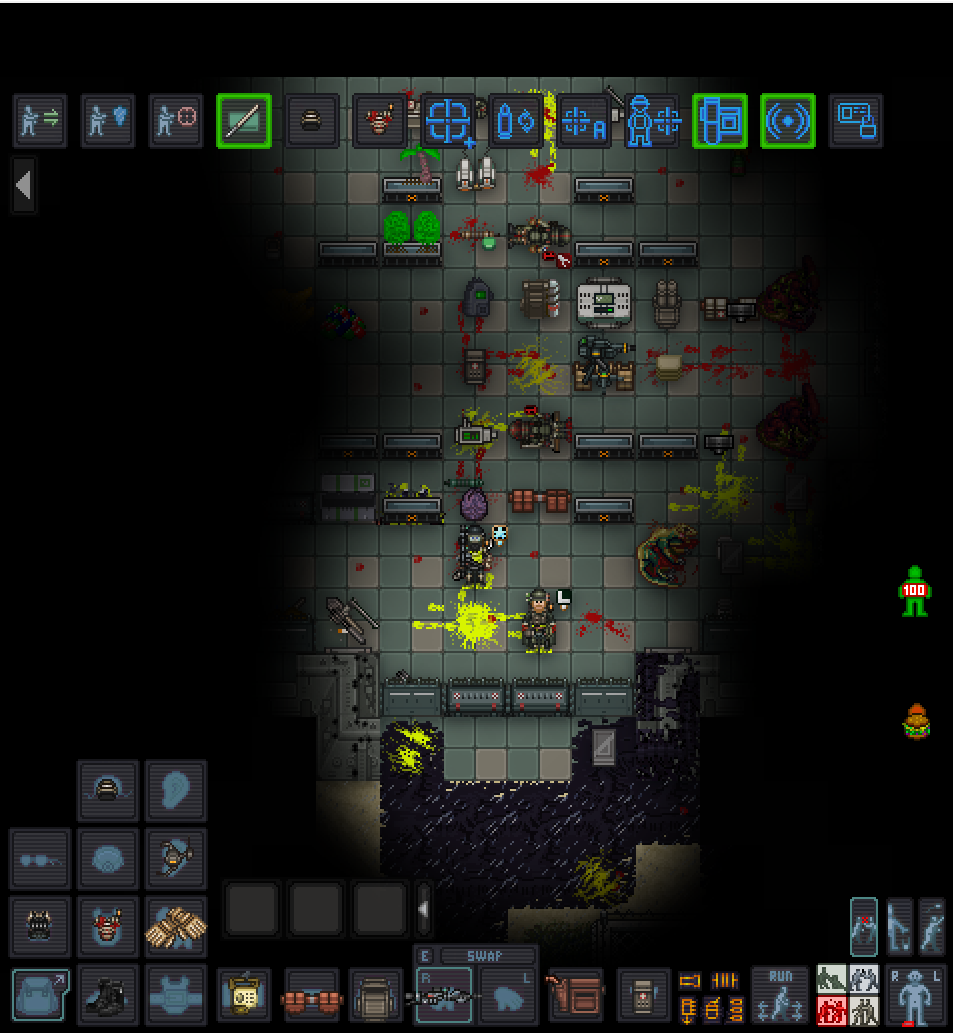The image size is (953, 1033).
Task: Select the black boots slot
Action: pos(107,994)
